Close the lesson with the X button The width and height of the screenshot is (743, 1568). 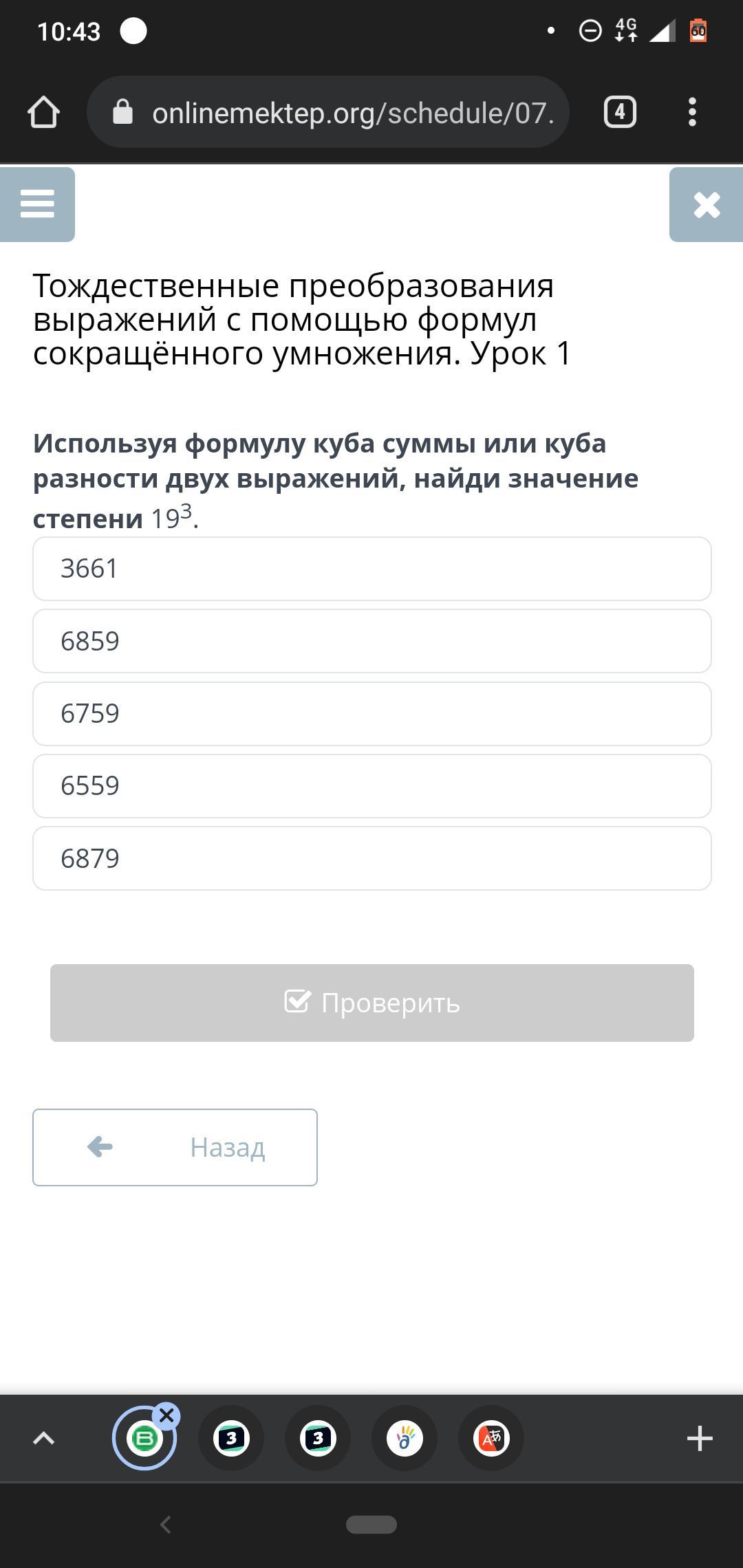[707, 204]
